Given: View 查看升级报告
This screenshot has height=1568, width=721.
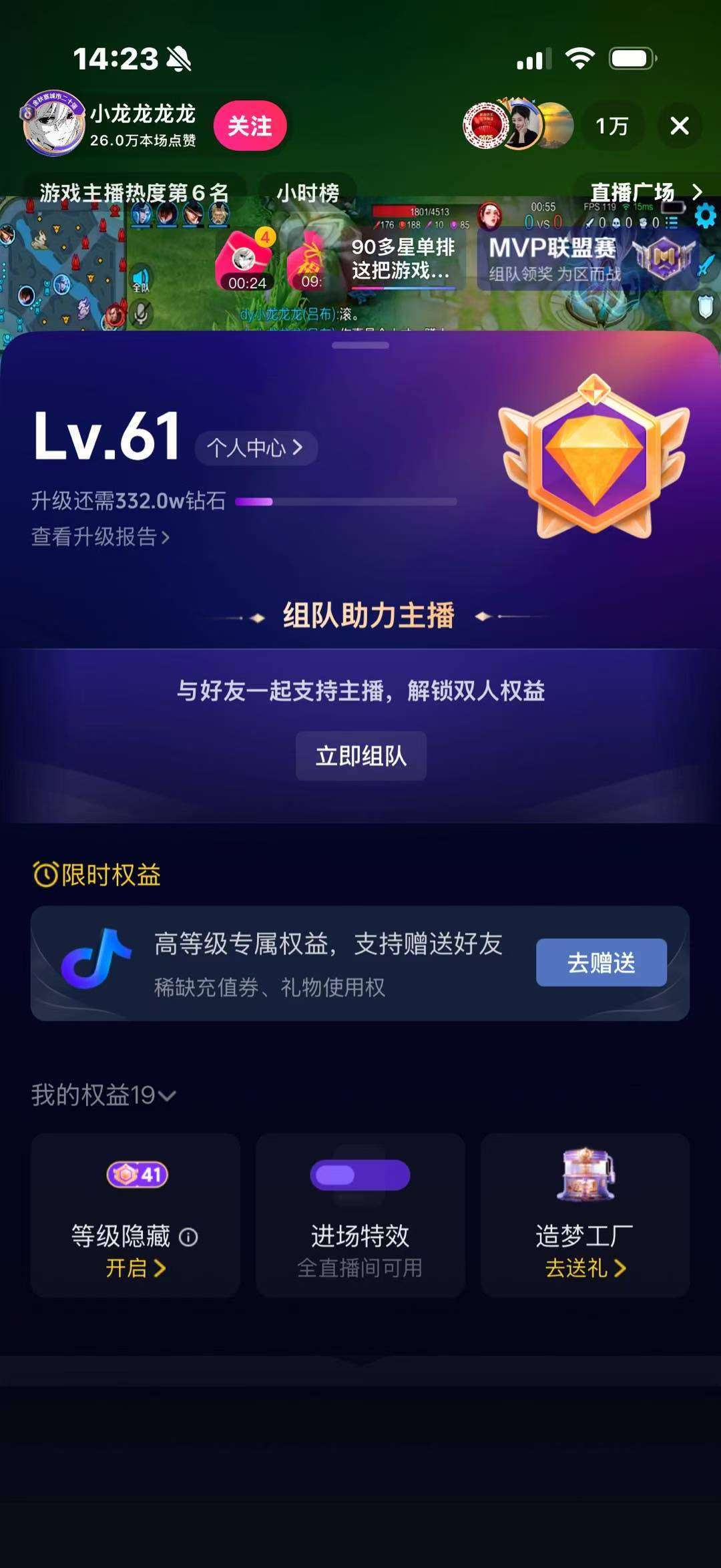Looking at the screenshot, I should click(100, 537).
